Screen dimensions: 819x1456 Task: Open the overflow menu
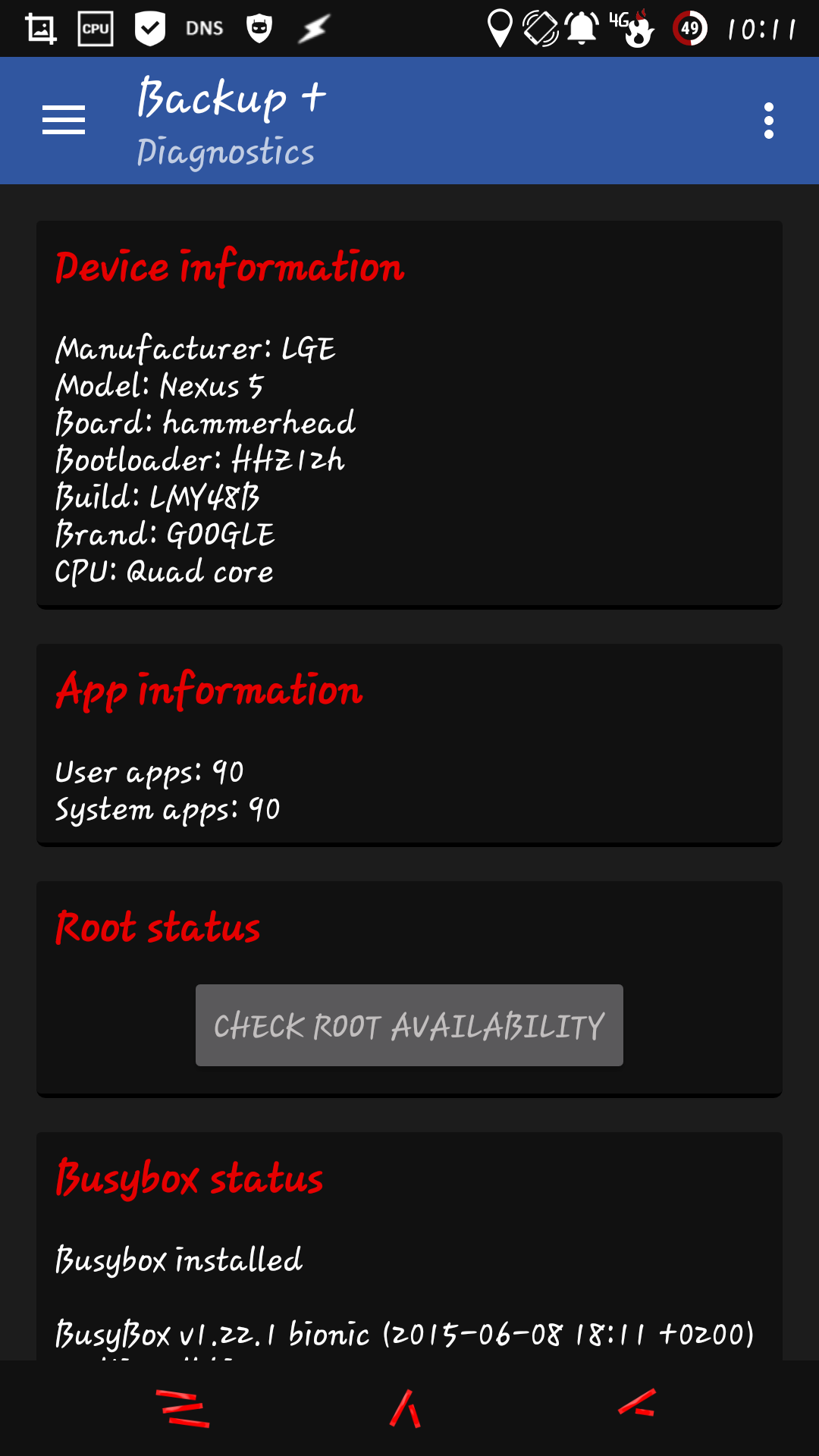pos(769,121)
